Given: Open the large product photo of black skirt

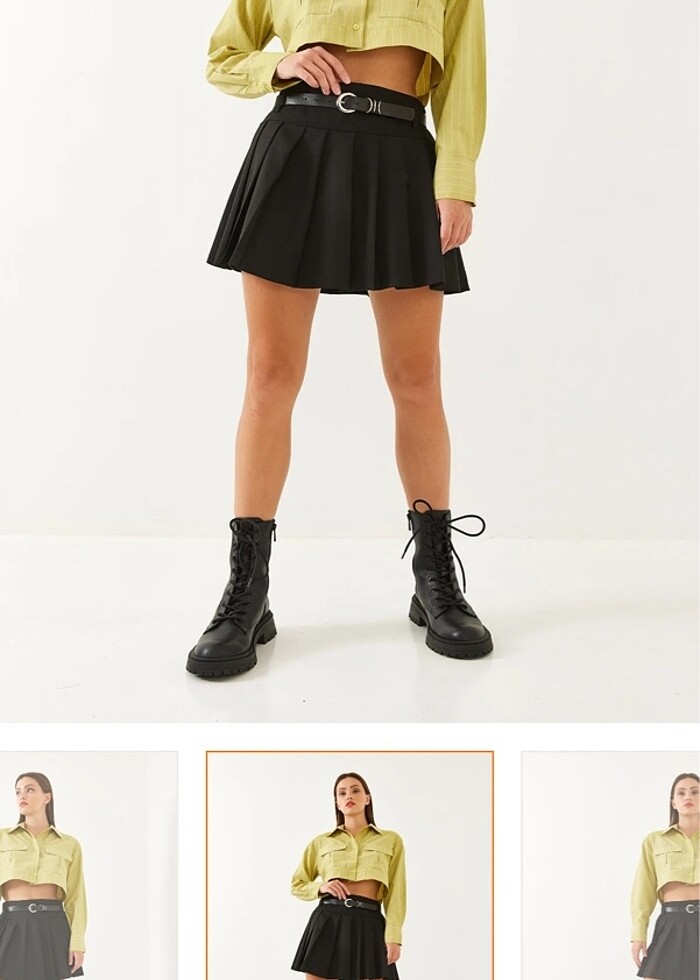Looking at the screenshot, I should pyautogui.click(x=350, y=360).
